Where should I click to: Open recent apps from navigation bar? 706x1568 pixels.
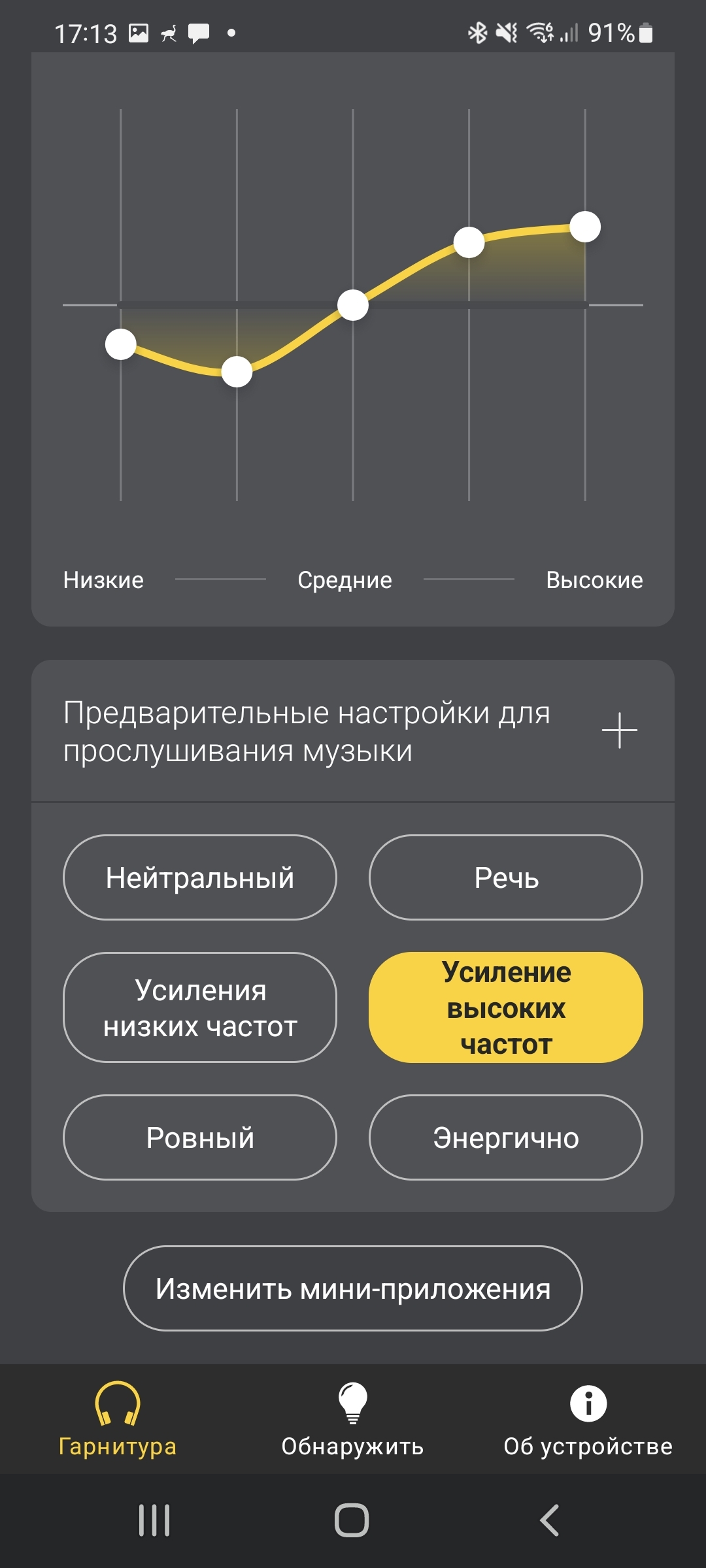[154, 1520]
